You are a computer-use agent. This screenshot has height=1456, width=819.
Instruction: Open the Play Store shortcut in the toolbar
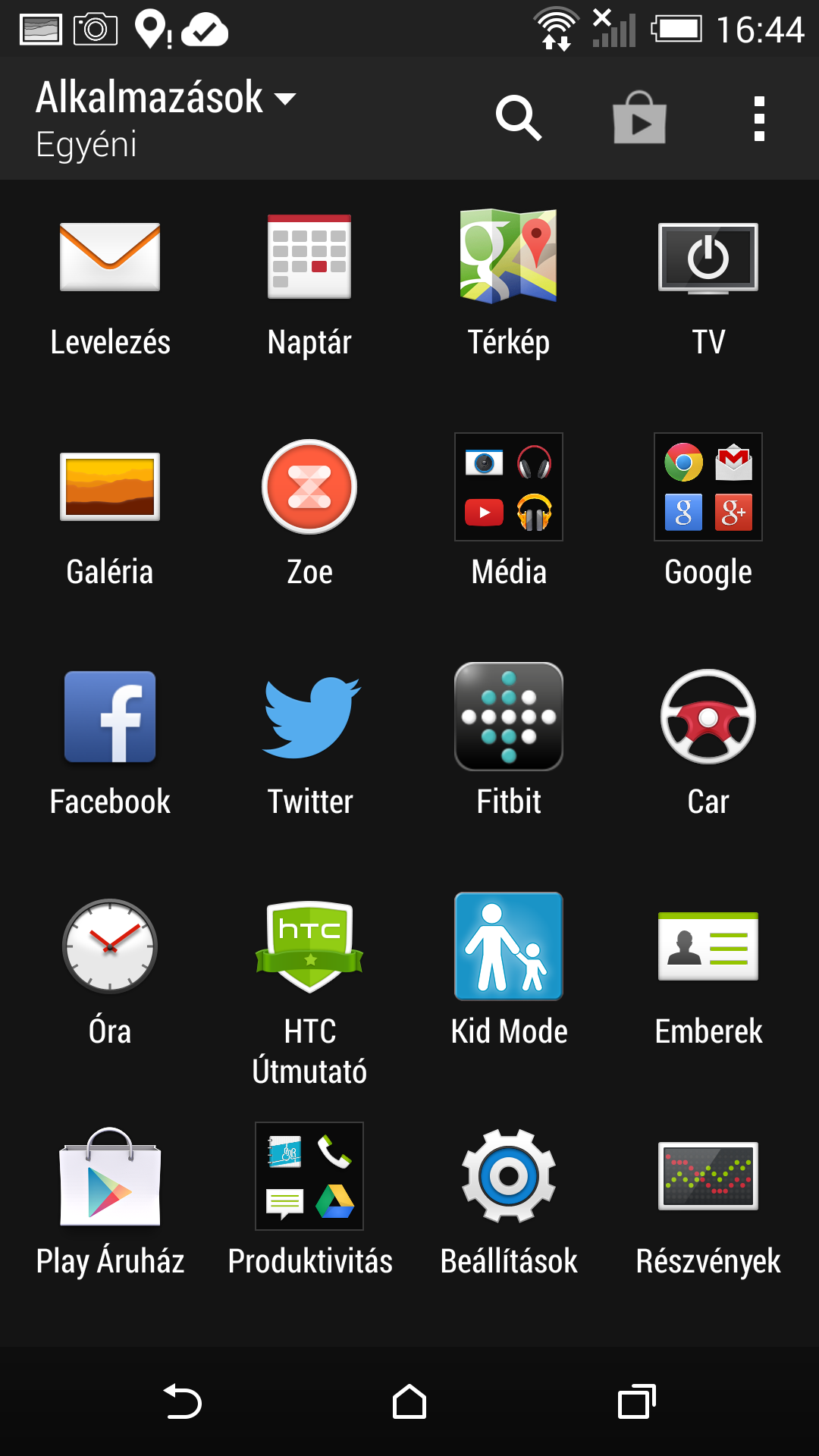(x=639, y=118)
